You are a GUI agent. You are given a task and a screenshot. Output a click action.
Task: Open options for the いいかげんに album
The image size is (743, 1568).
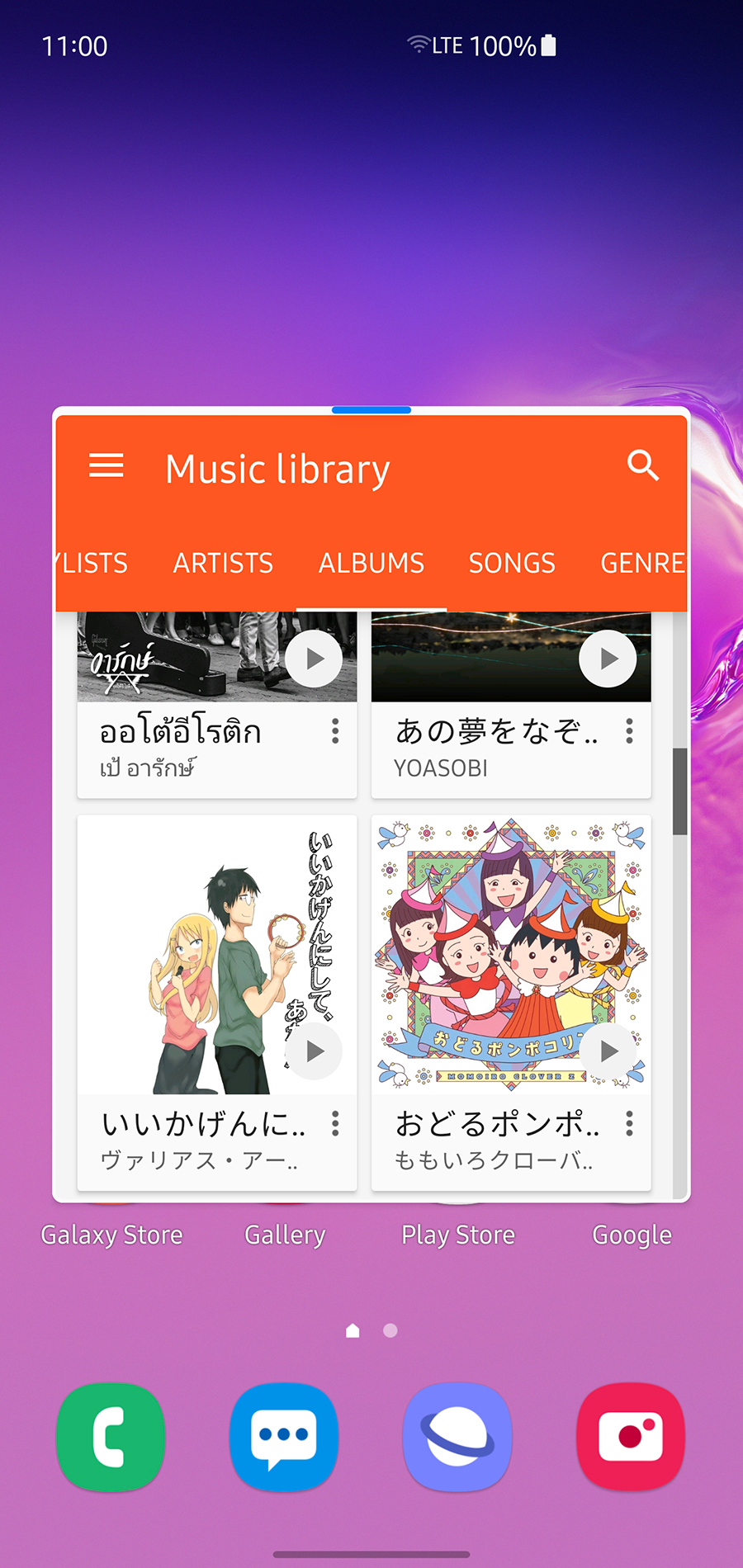click(x=335, y=1123)
